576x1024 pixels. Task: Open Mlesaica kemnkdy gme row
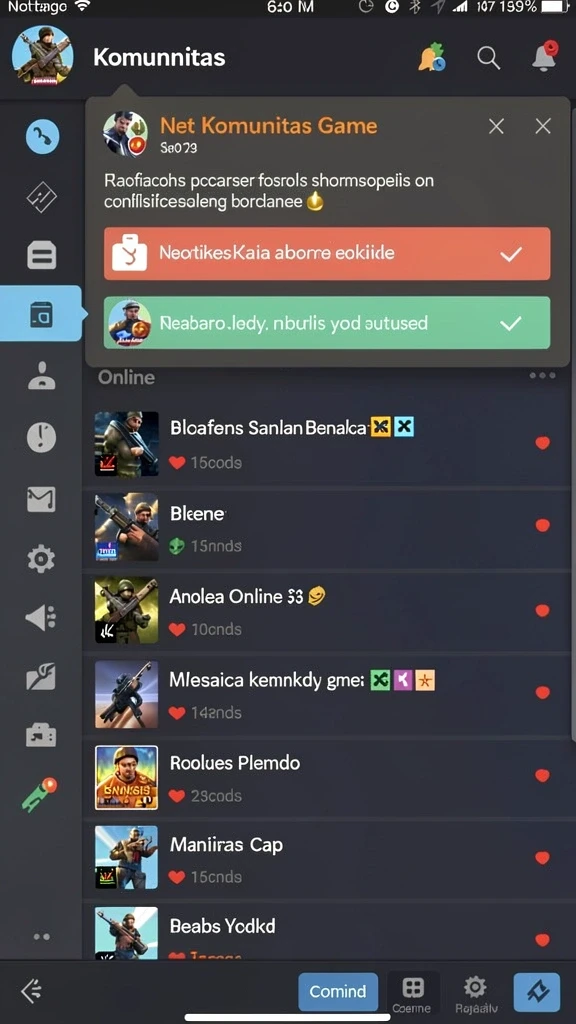coord(328,694)
